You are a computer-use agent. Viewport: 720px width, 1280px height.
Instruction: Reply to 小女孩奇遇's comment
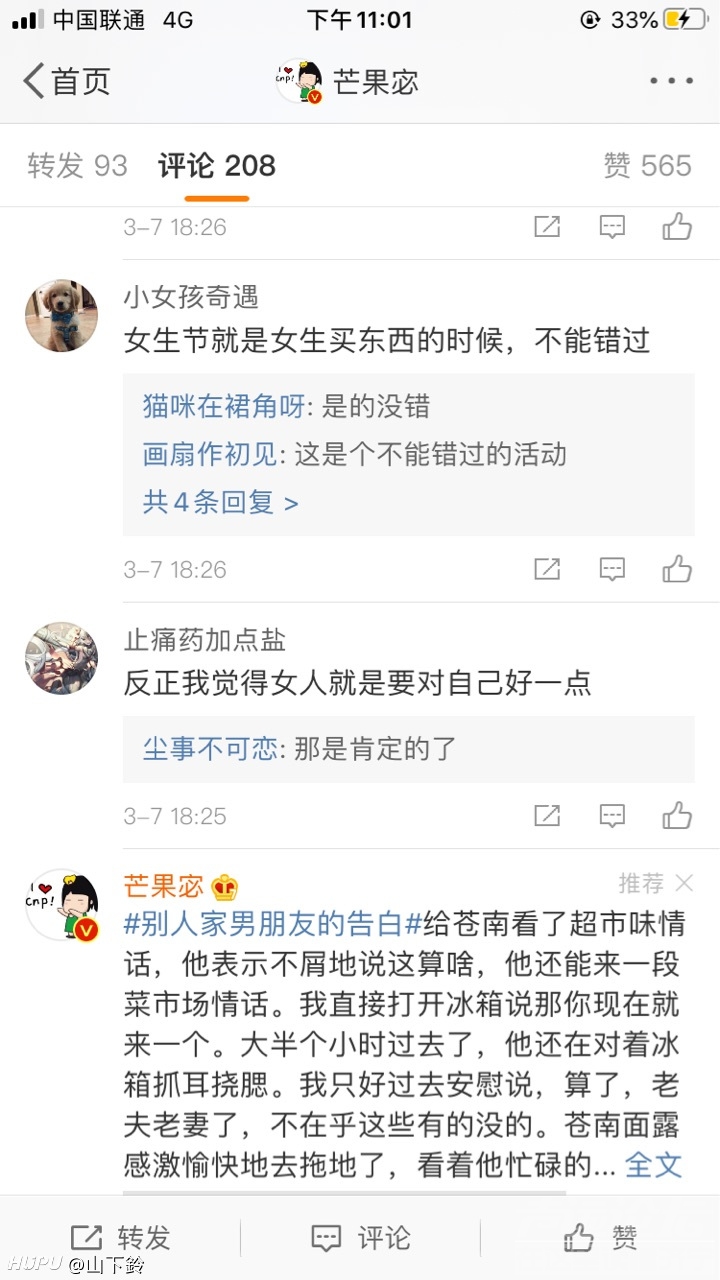click(x=612, y=570)
